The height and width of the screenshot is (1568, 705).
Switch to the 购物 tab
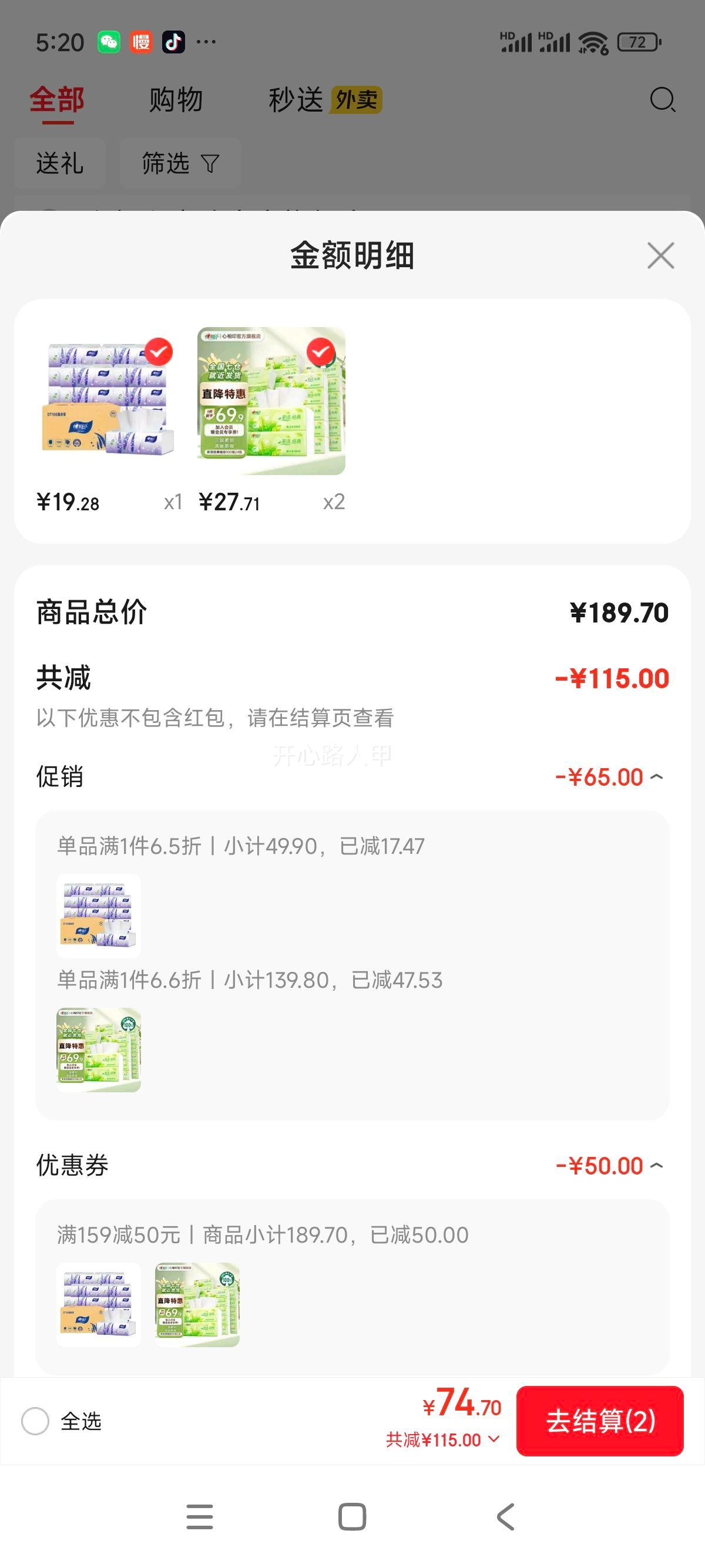[x=174, y=99]
